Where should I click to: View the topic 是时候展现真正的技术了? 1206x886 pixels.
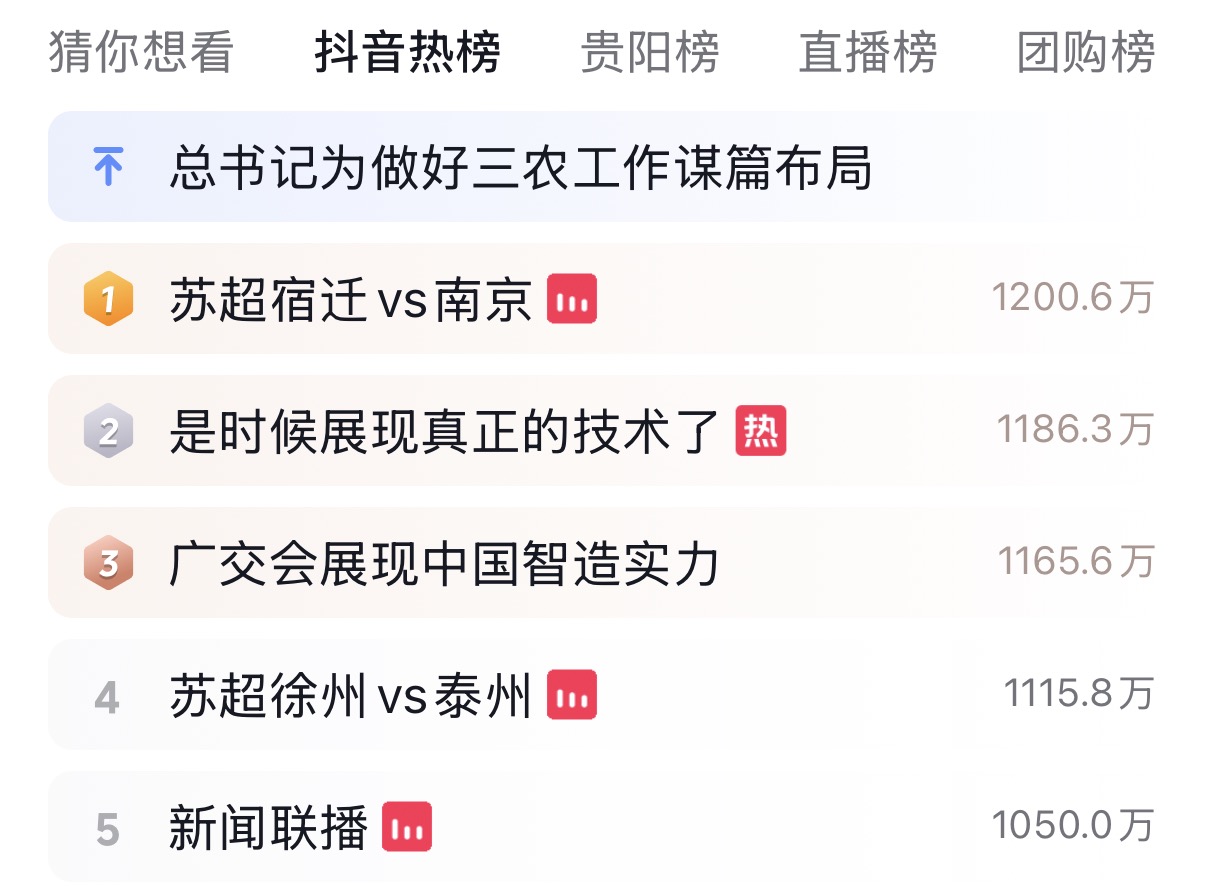(x=445, y=432)
